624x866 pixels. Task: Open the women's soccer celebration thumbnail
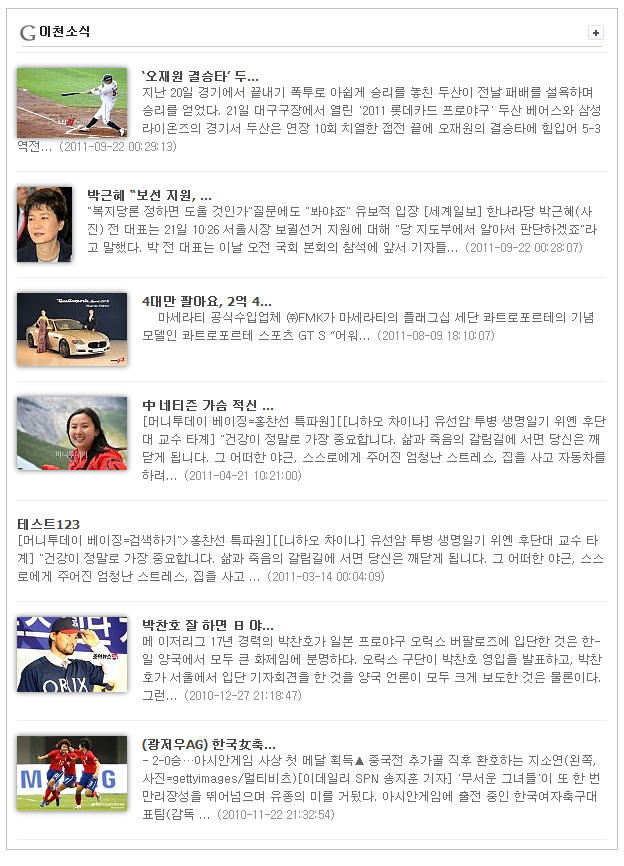72,772
